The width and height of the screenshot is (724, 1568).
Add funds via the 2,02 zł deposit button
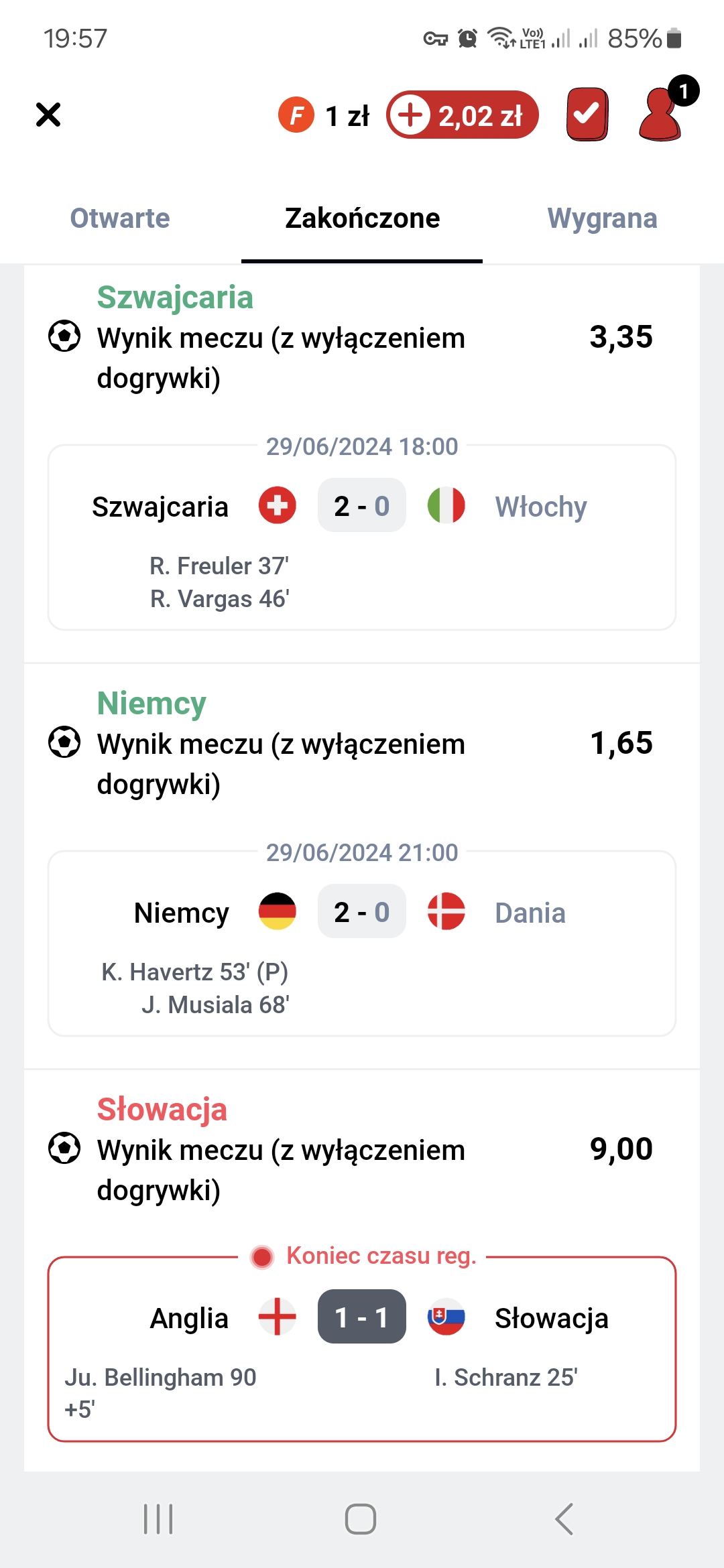coord(463,115)
